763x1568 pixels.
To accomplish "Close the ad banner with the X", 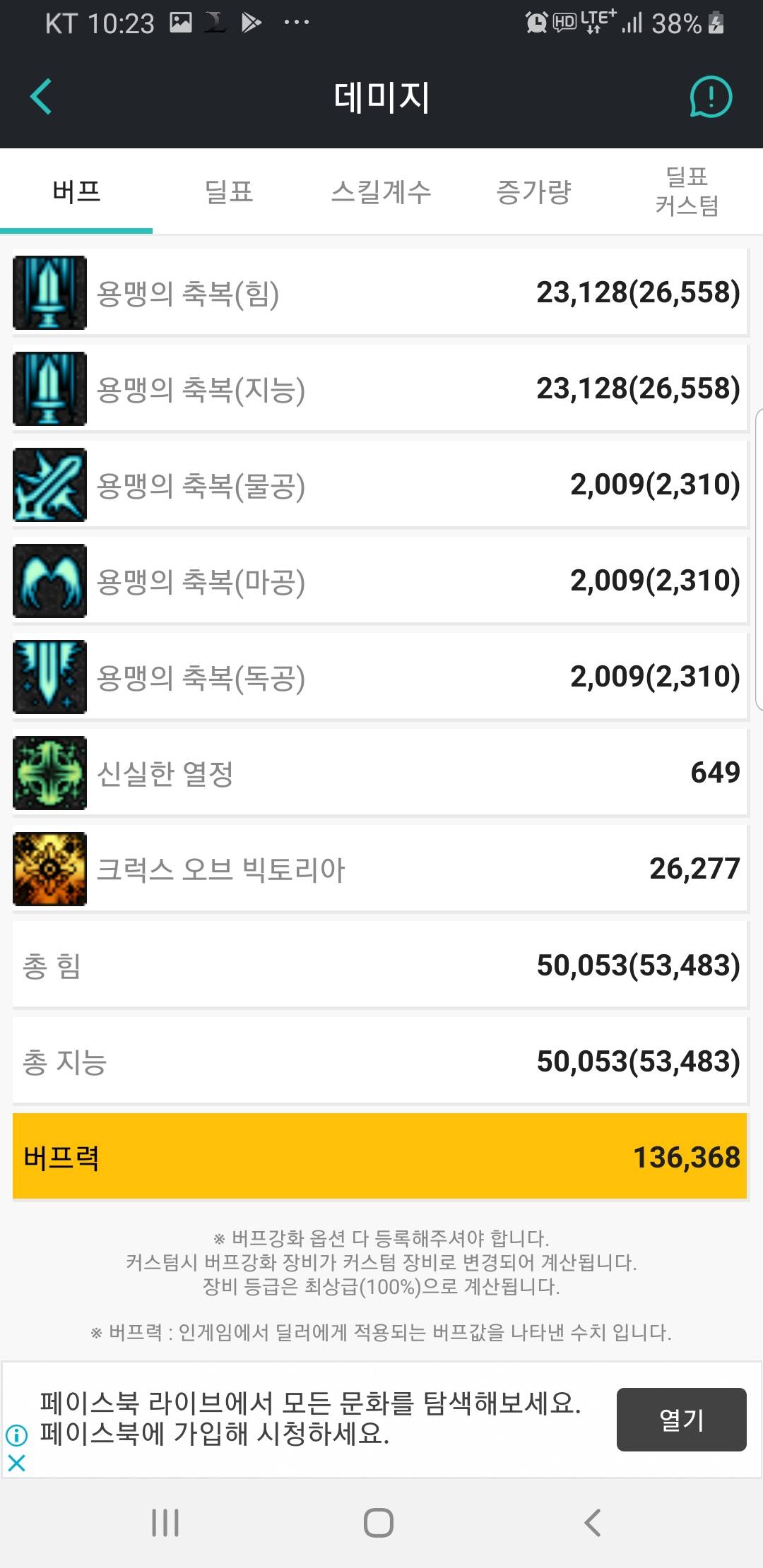I will pyautogui.click(x=16, y=1463).
